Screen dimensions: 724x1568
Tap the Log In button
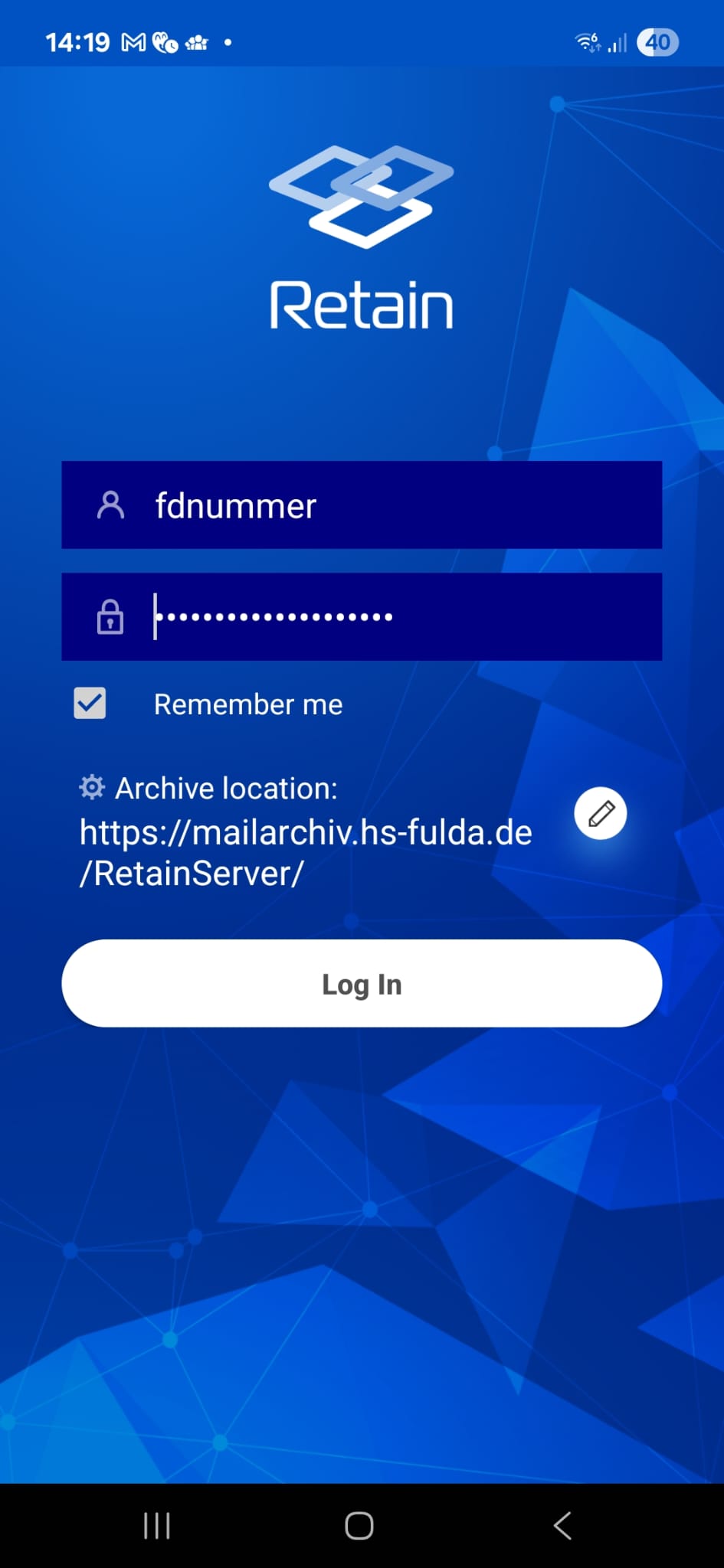(x=362, y=984)
